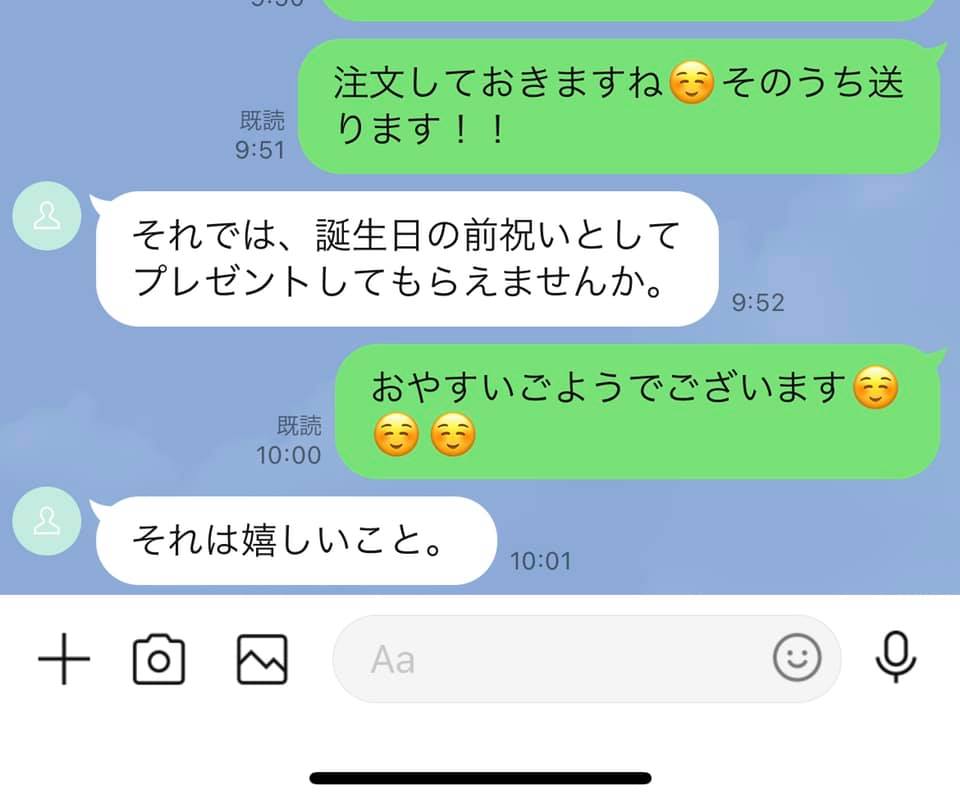Open the photo gallery picker
Viewport: 960px width, 804px height.
262,660
